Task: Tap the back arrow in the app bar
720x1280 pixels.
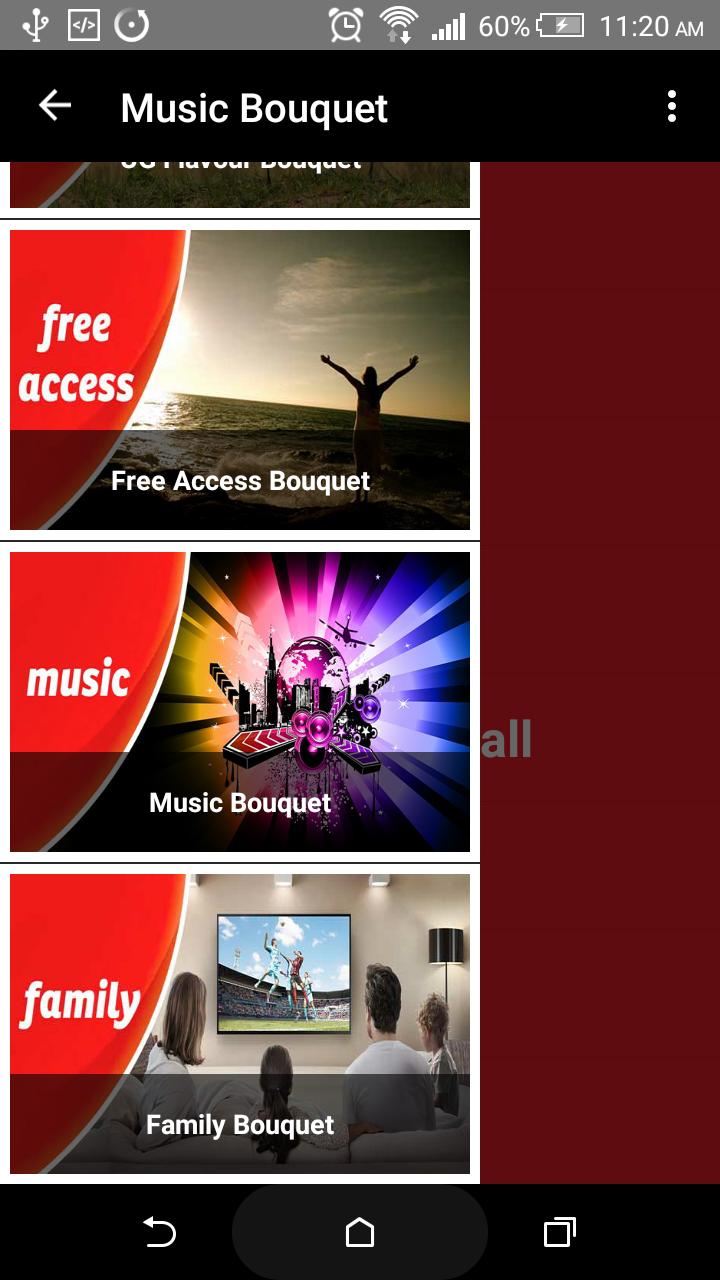Action: pyautogui.click(x=55, y=105)
